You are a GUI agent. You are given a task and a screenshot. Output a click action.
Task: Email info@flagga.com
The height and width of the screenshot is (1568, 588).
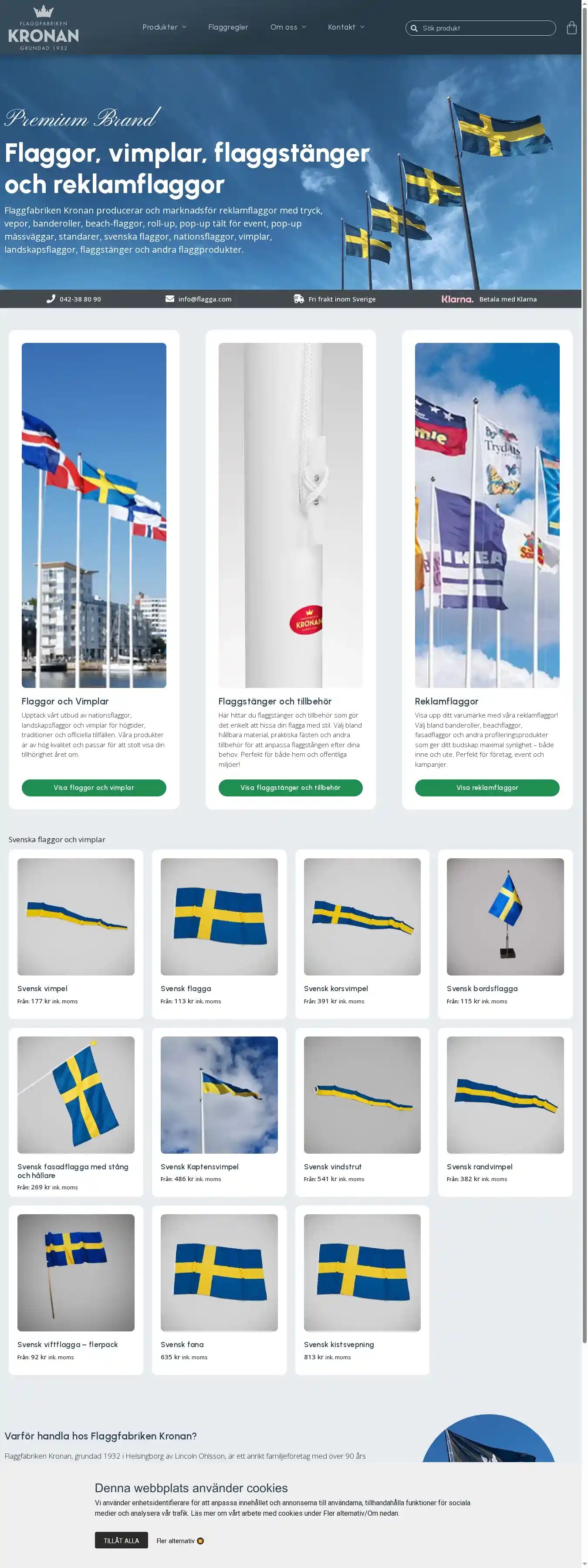tap(199, 299)
